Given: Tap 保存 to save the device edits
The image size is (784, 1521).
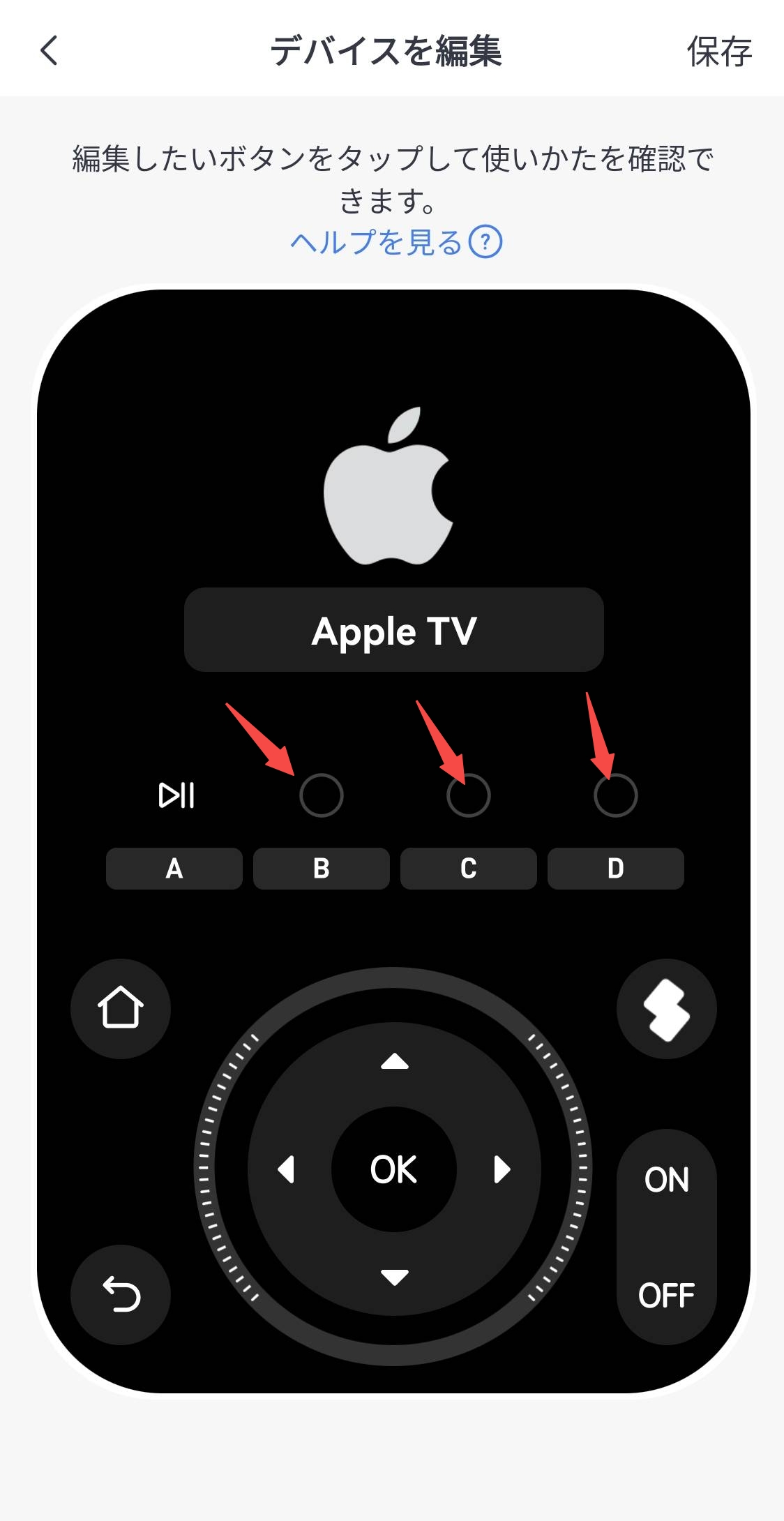Looking at the screenshot, I should (718, 52).
